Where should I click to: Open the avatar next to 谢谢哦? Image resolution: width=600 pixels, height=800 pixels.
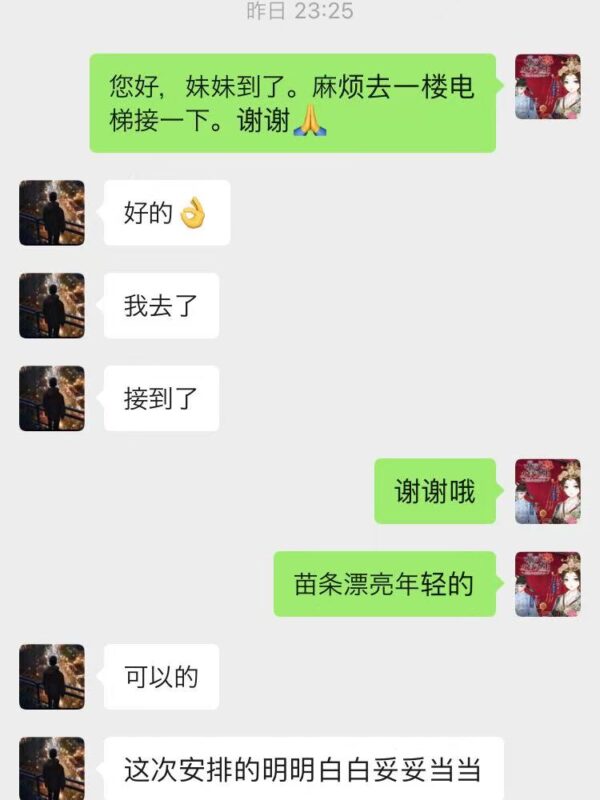click(x=547, y=492)
